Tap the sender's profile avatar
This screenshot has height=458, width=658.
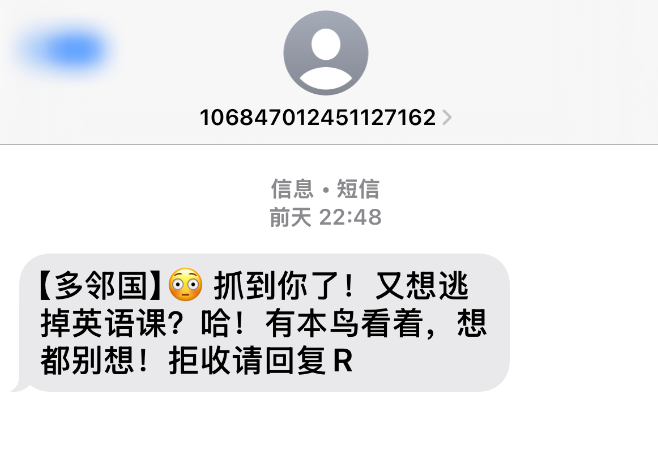coord(326,53)
